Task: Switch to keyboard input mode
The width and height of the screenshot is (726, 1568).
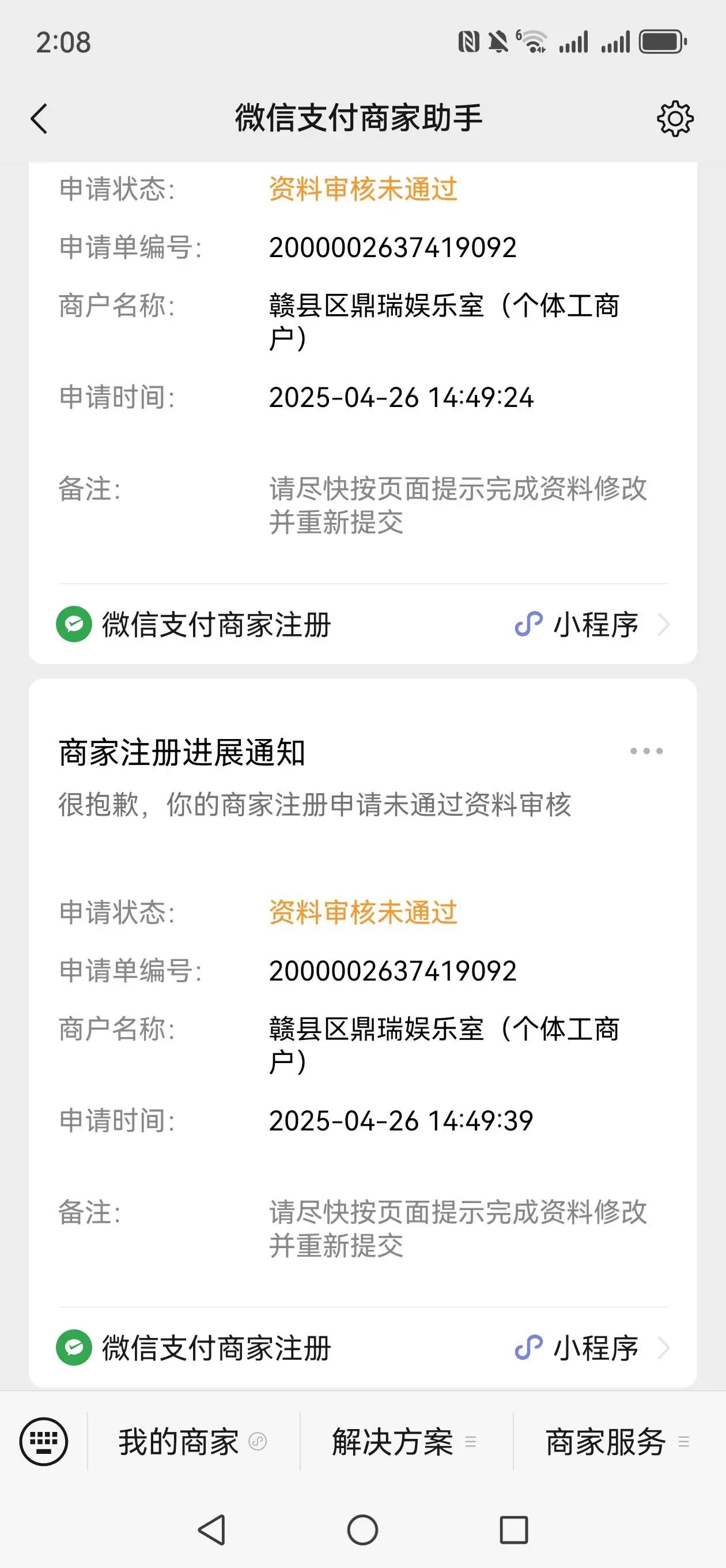Action: pos(44,1441)
